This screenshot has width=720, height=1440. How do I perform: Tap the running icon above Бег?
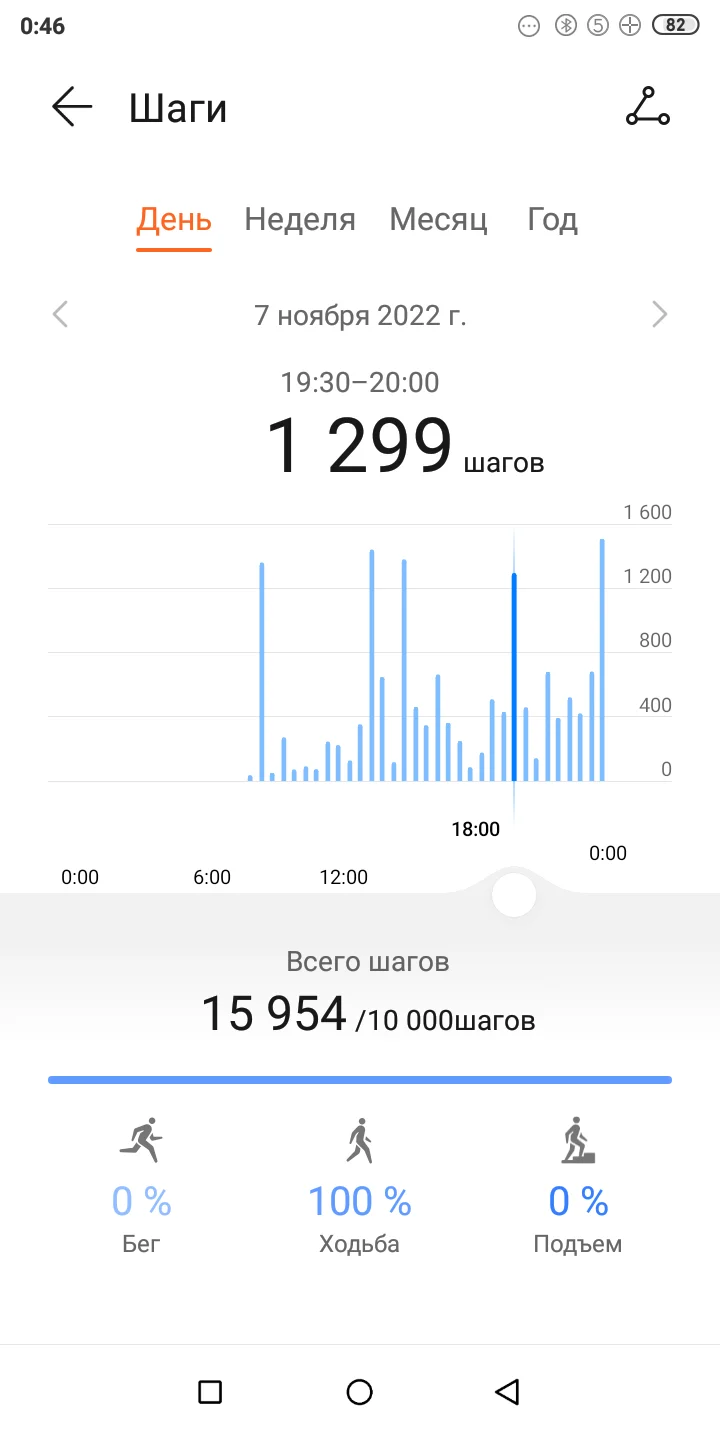coord(140,1140)
